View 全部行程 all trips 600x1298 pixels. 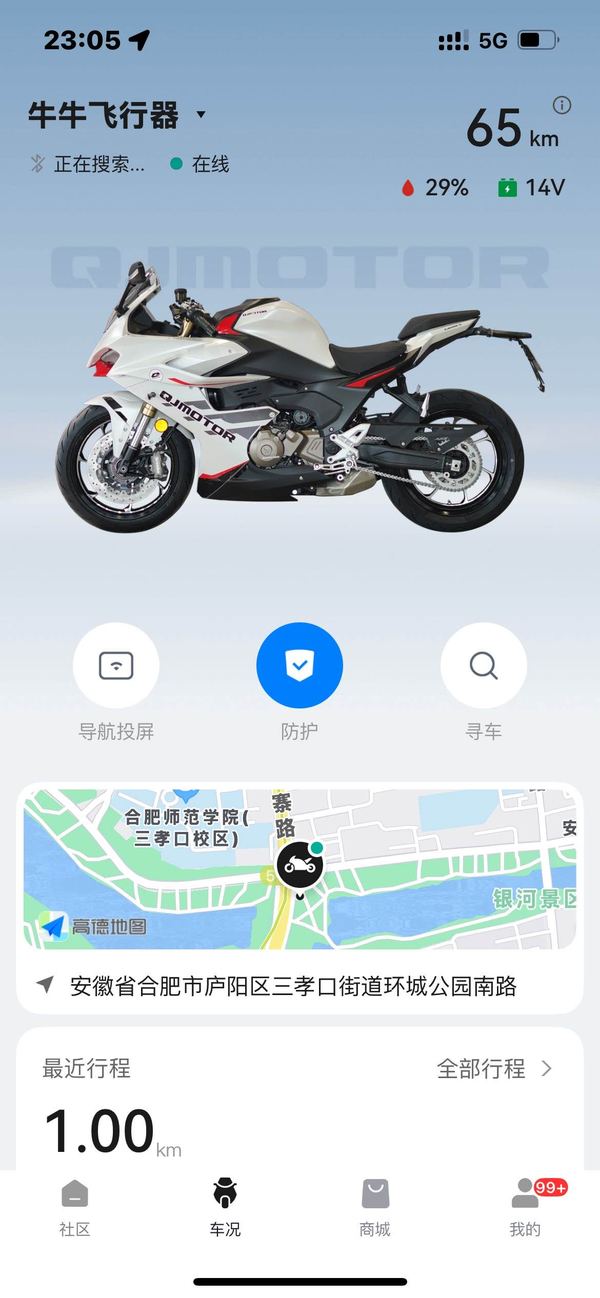tap(494, 1068)
